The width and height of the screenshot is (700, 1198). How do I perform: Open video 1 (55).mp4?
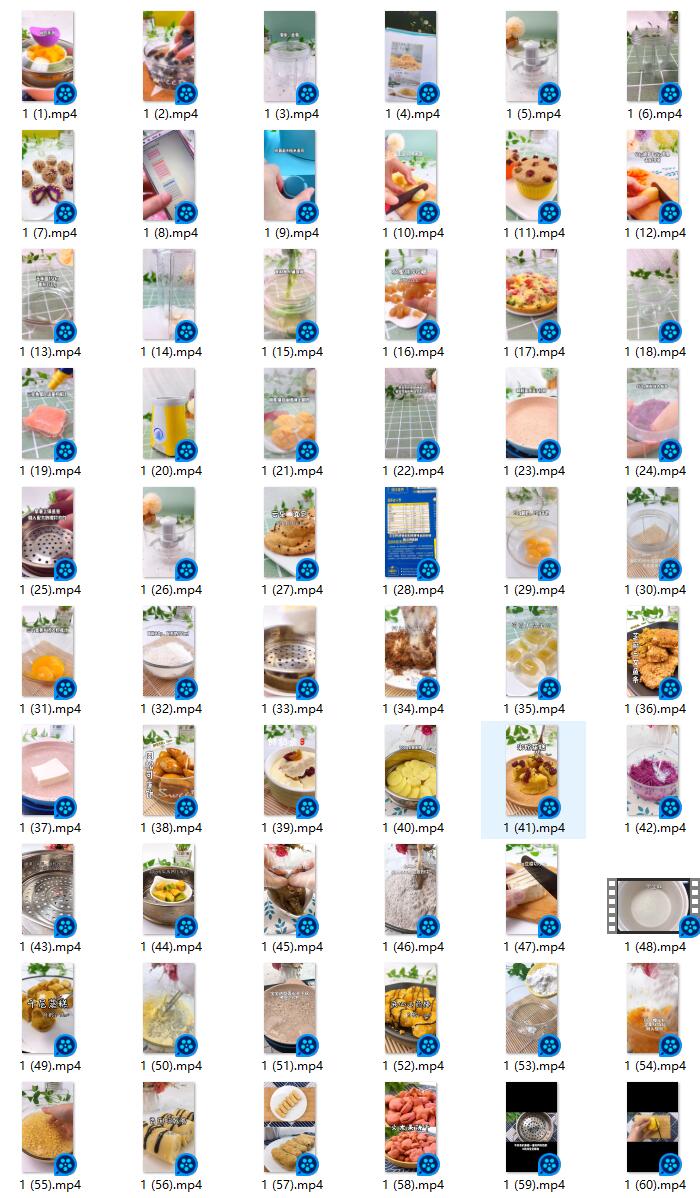point(48,1127)
